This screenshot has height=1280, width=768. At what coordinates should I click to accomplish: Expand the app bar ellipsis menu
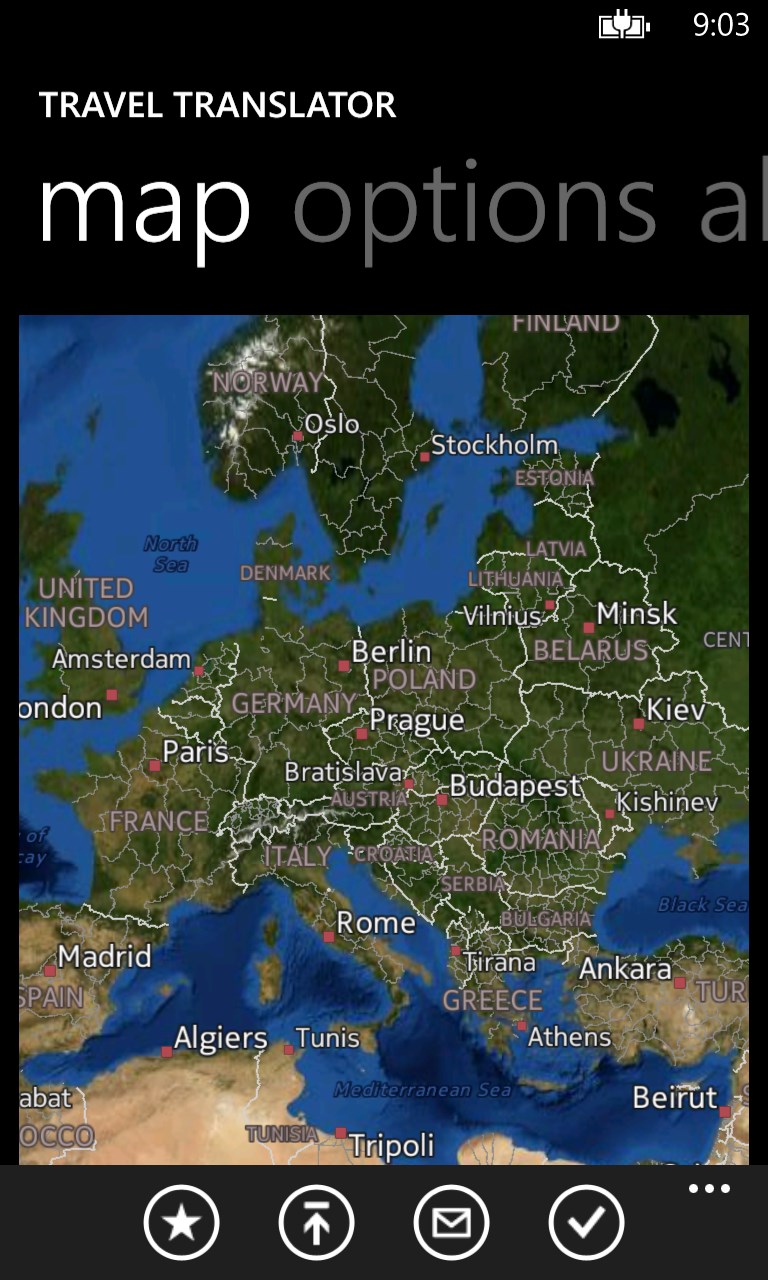(x=709, y=1189)
